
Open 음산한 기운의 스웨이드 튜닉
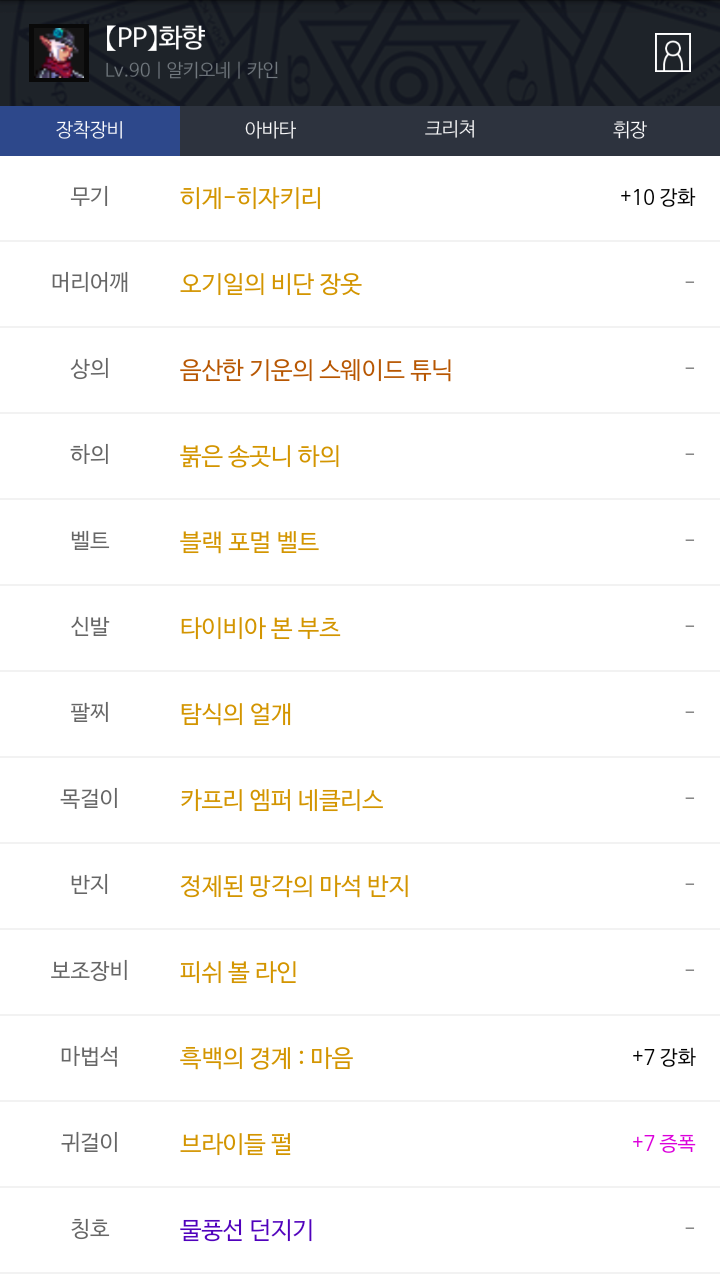316,370
